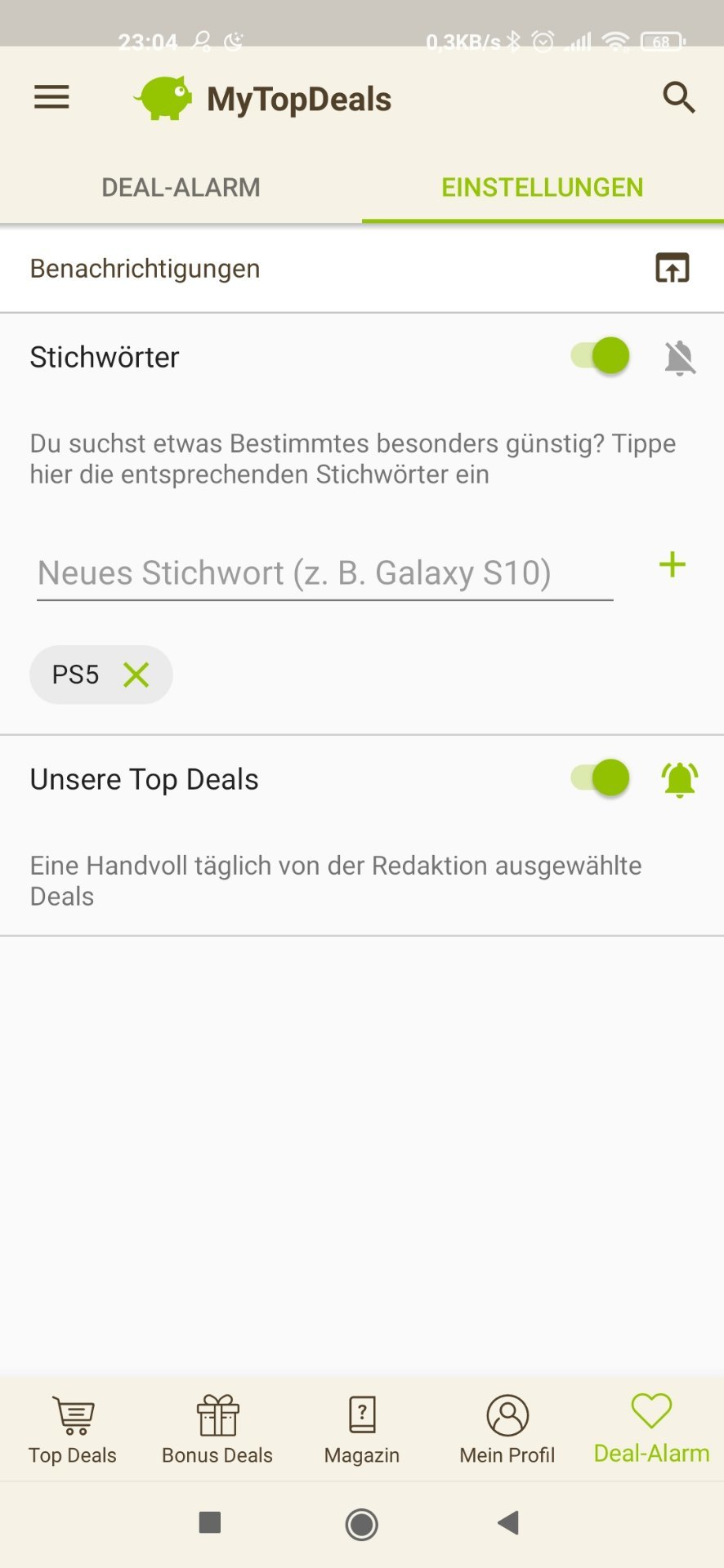
Task: Remove the PS5 keyword chip
Action: [136, 675]
